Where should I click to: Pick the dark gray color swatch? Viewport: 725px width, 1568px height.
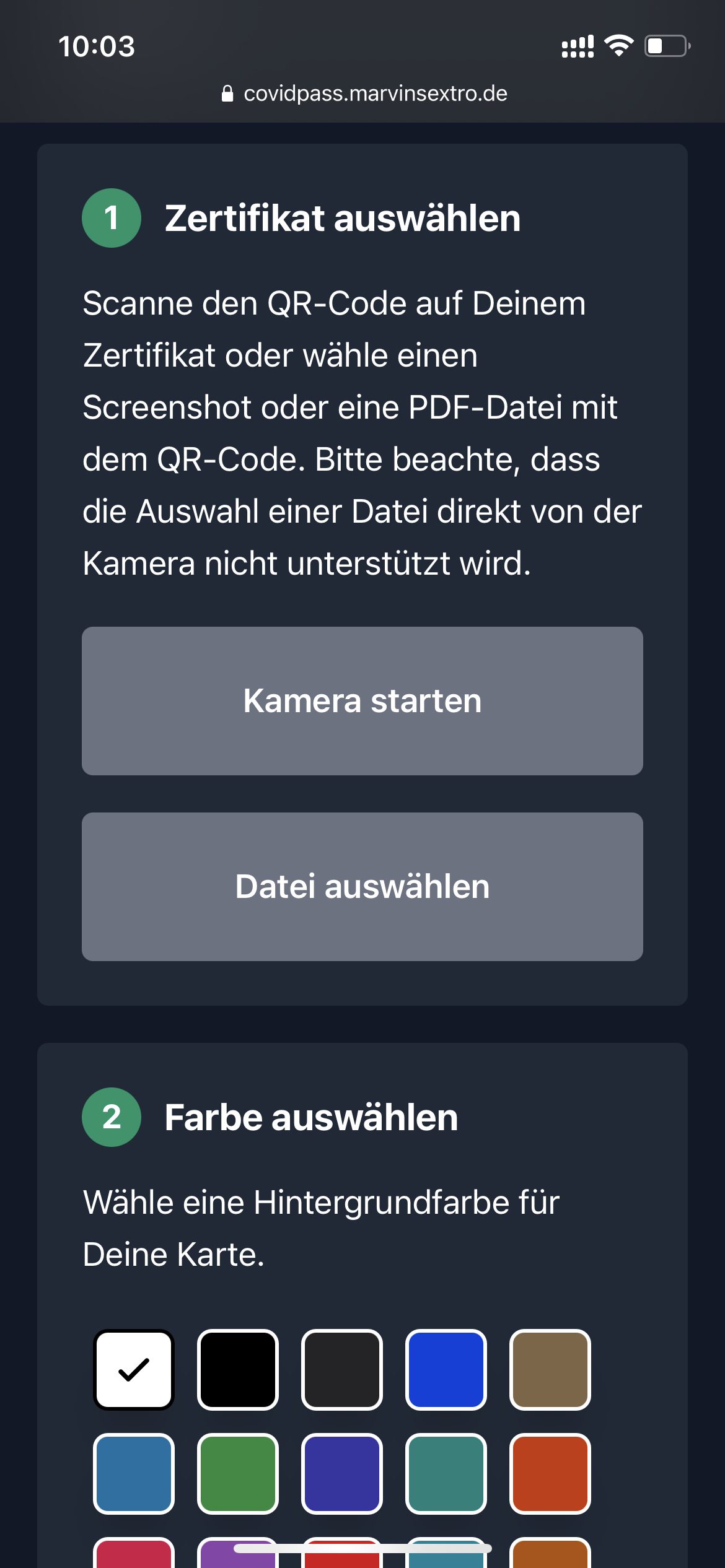pos(342,1370)
